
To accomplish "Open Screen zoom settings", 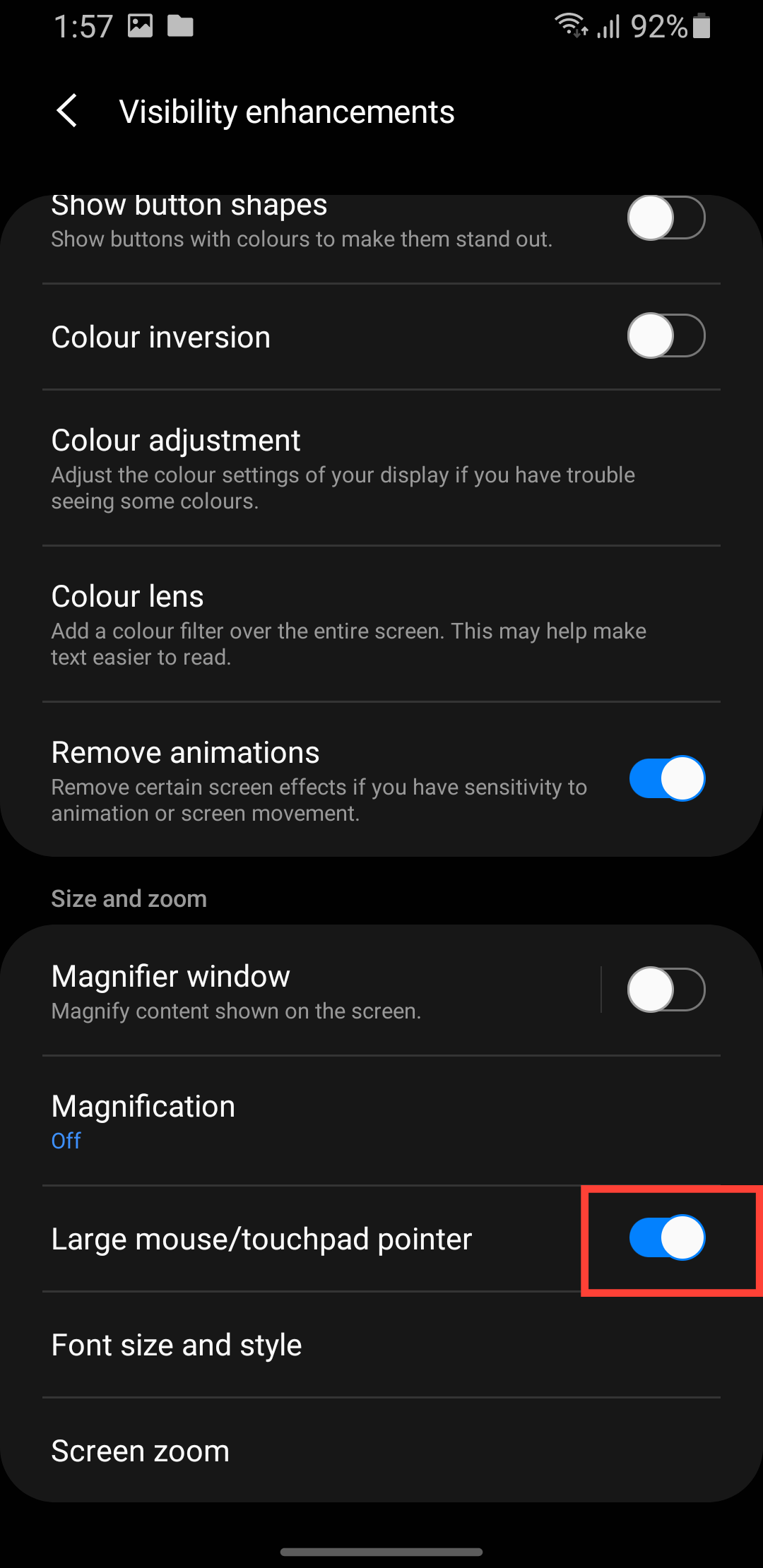I will 283,1451.
